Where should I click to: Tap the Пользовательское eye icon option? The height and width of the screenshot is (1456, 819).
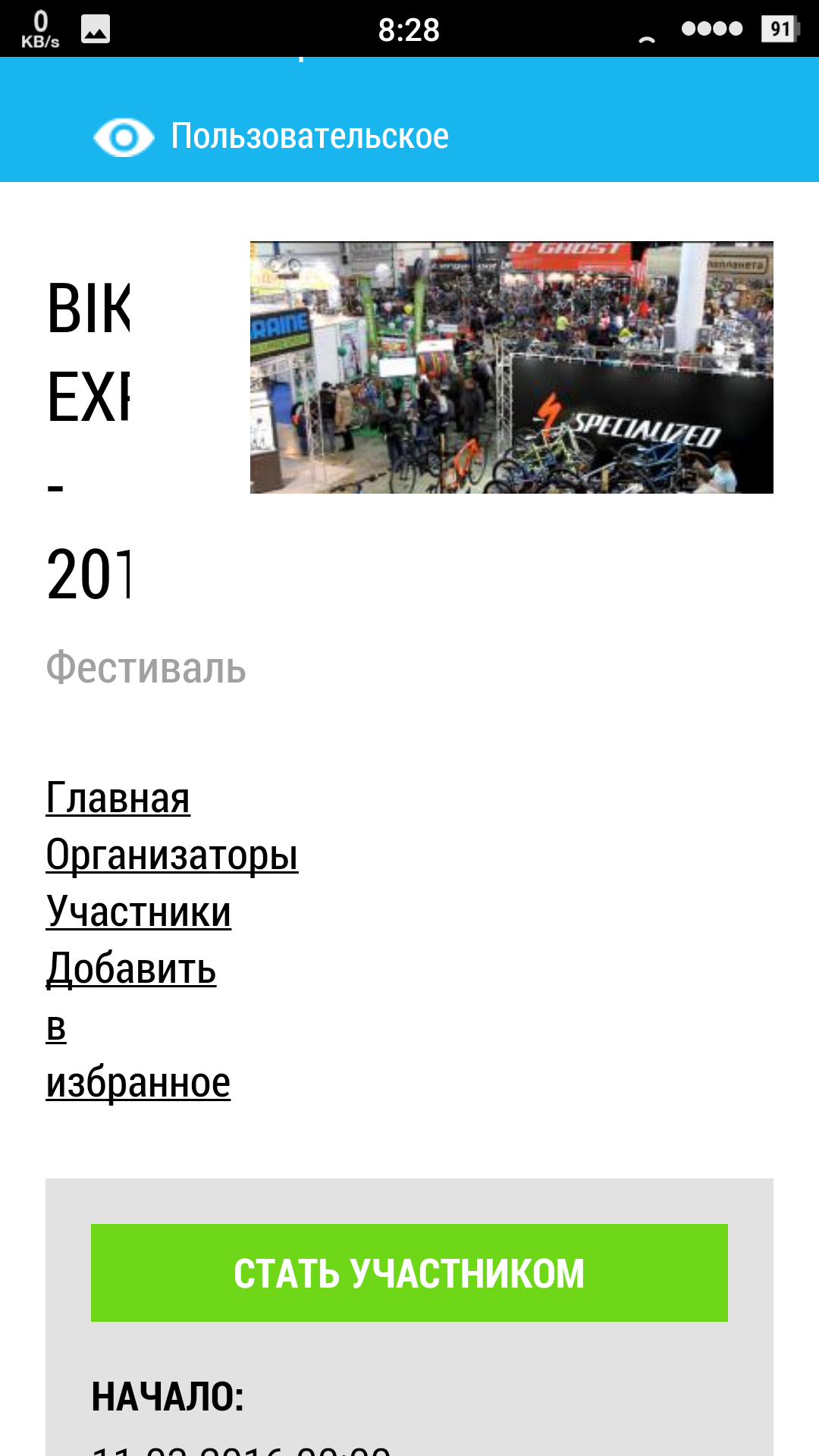(x=271, y=137)
